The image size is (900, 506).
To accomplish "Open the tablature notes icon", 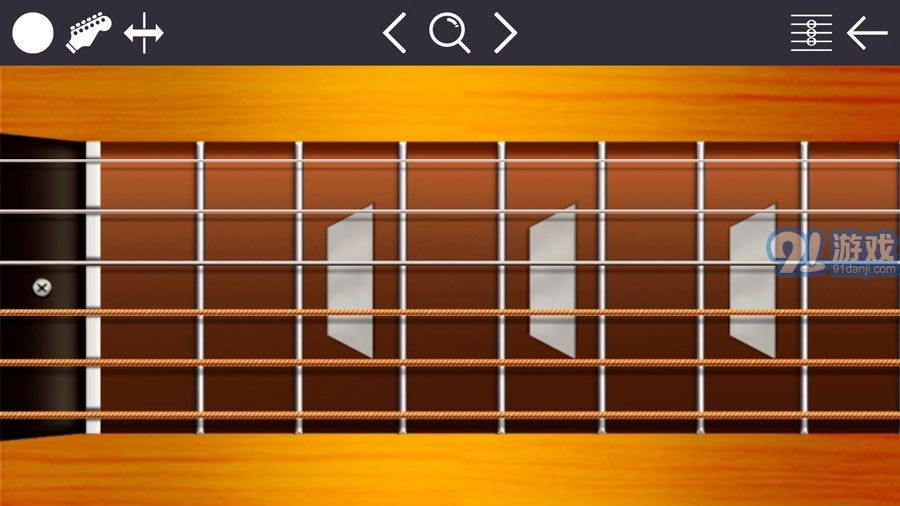I will 811,33.
